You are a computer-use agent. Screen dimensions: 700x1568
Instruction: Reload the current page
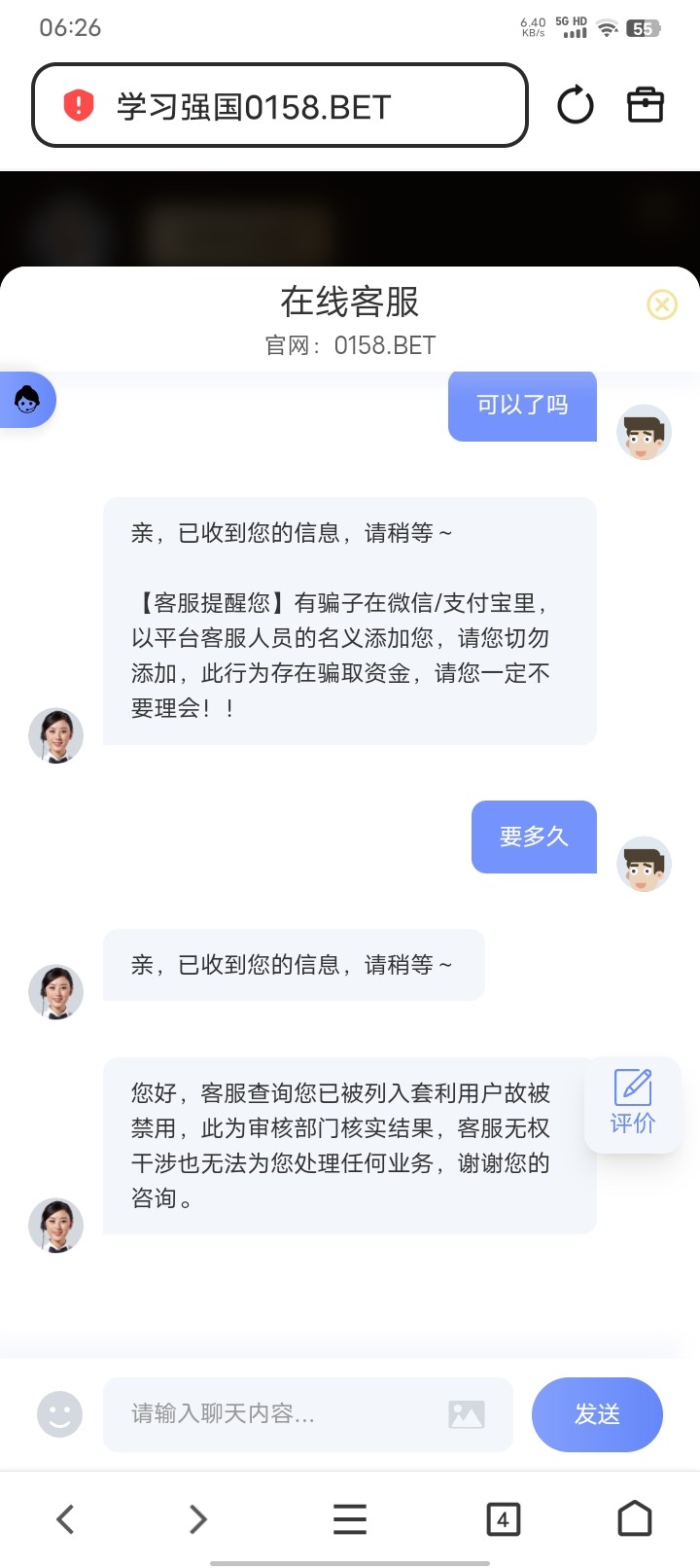(x=575, y=105)
